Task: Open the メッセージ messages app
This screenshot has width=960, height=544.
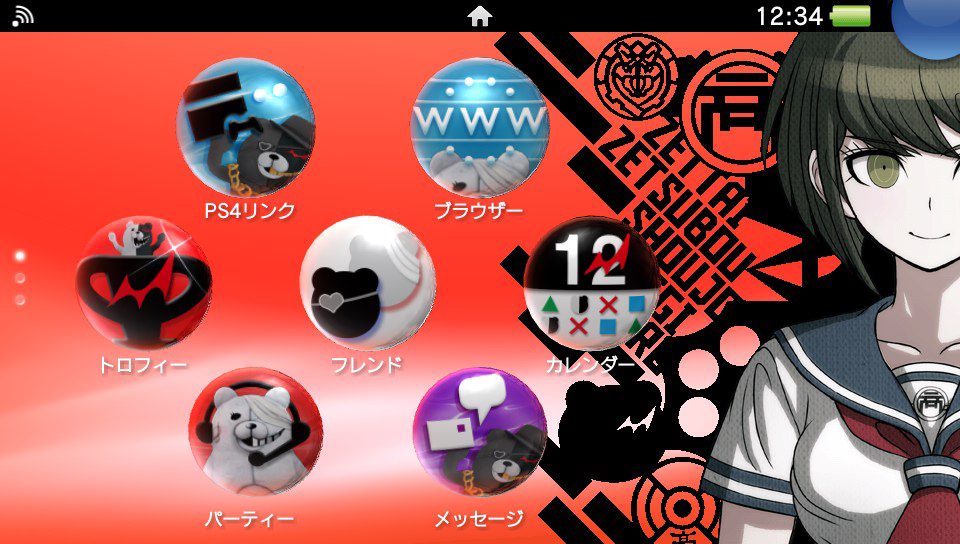Action: [x=480, y=433]
